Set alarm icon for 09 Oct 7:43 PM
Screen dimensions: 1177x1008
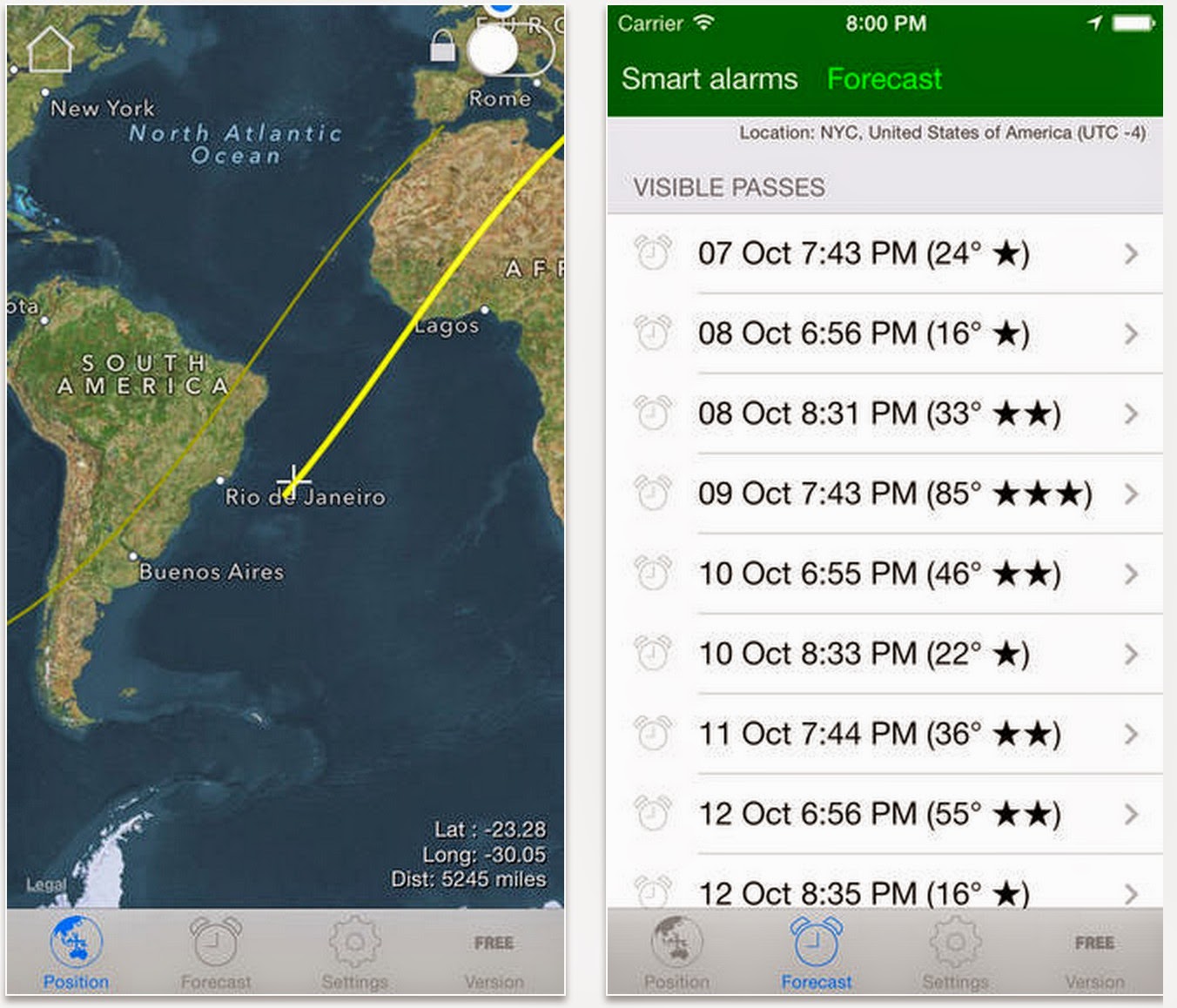point(652,494)
